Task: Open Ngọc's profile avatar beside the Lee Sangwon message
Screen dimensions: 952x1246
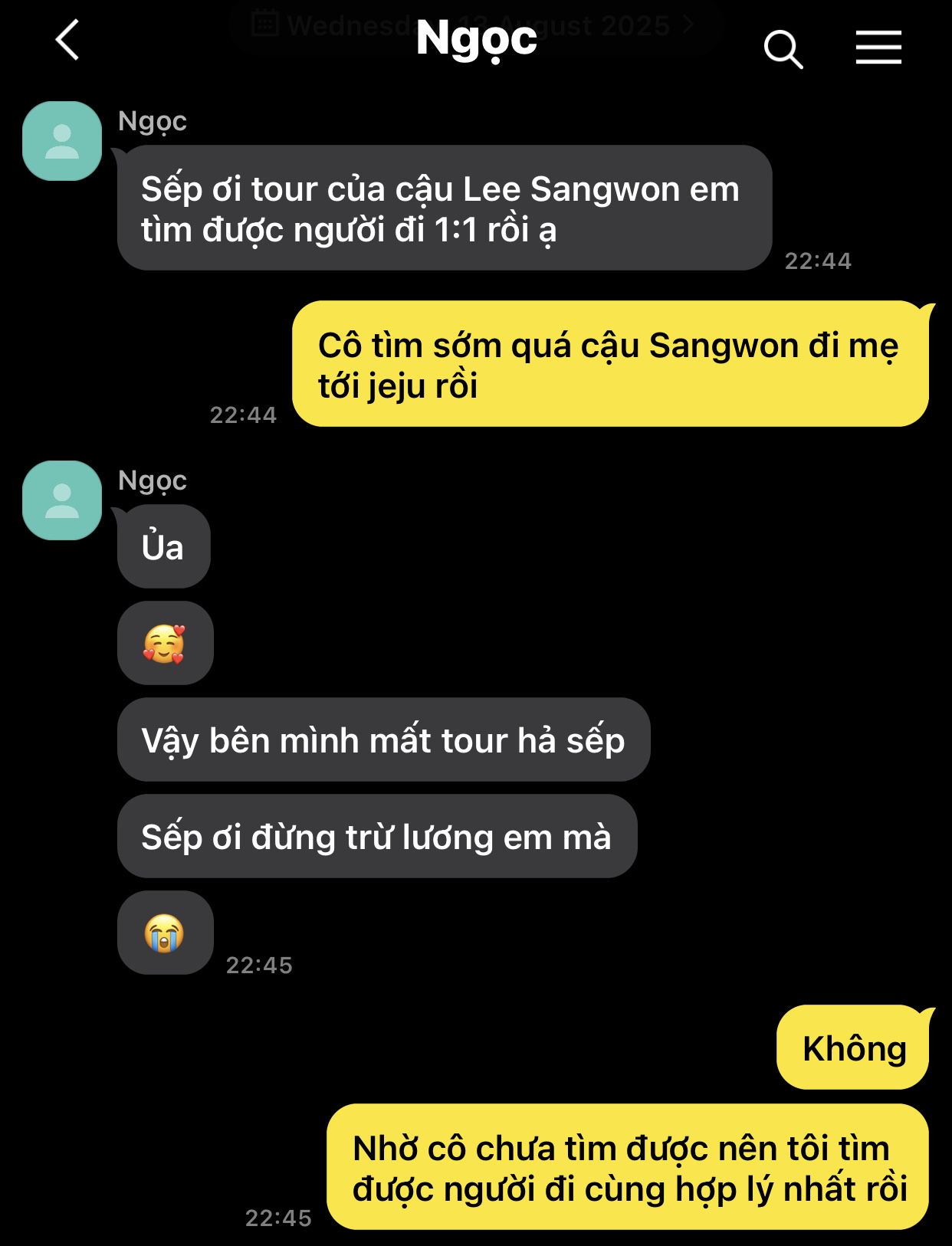Action: [x=62, y=141]
